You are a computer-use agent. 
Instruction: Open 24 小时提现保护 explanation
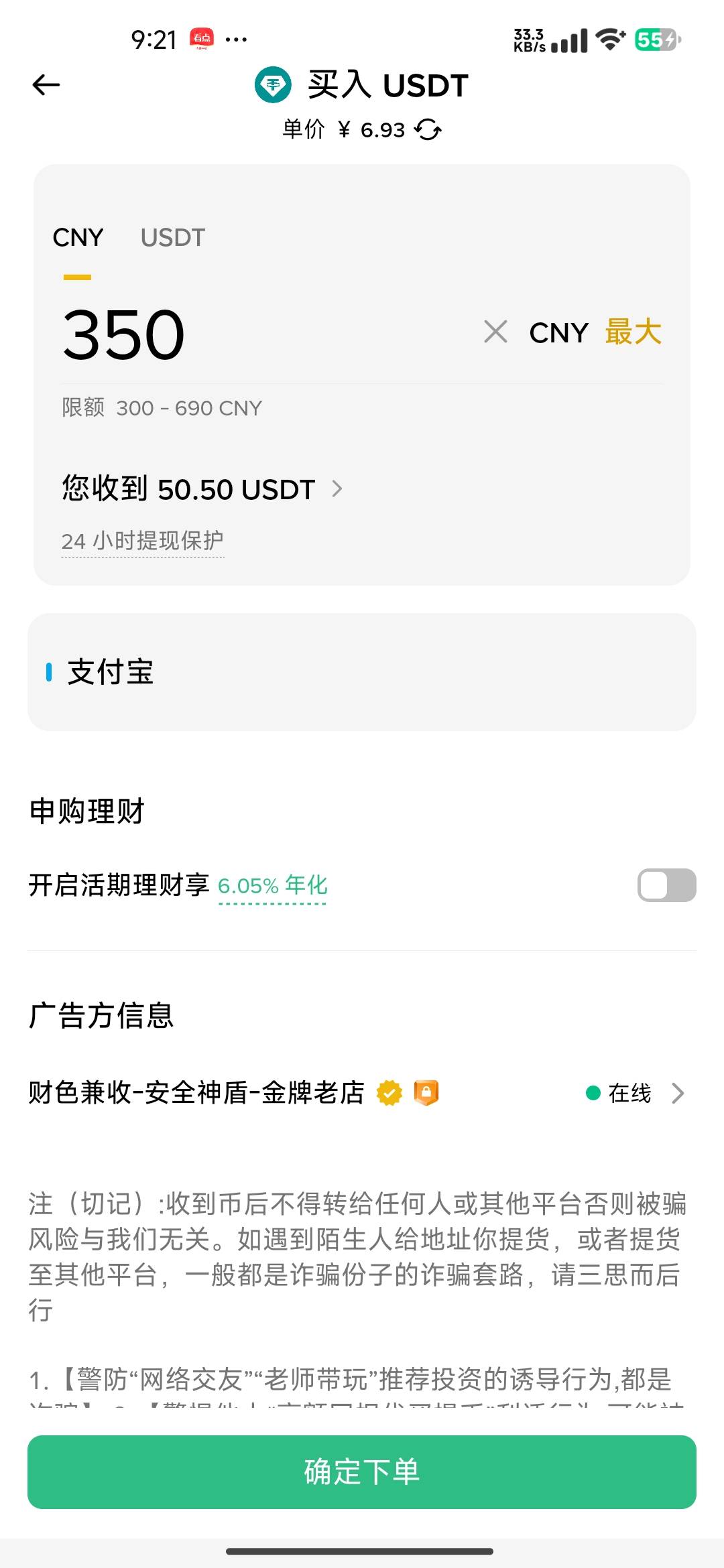click(142, 541)
